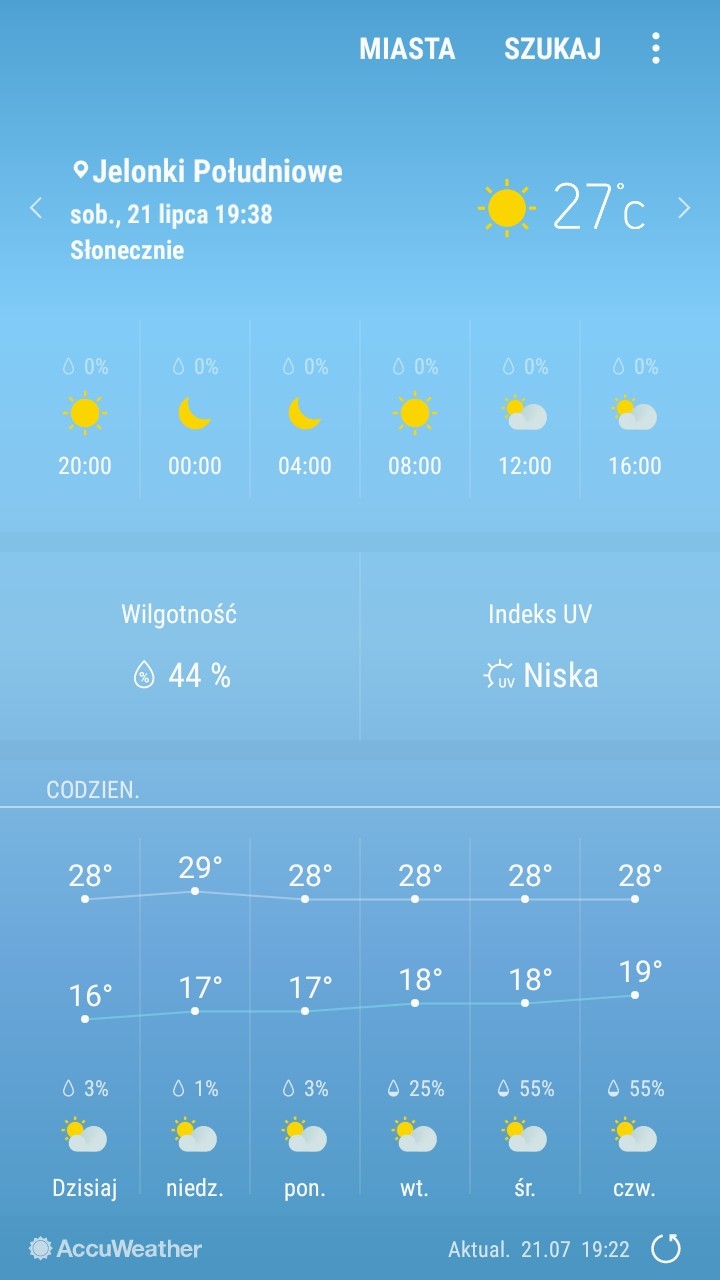Go to previous city with left arrow
The height and width of the screenshot is (1280, 720).
(36, 208)
